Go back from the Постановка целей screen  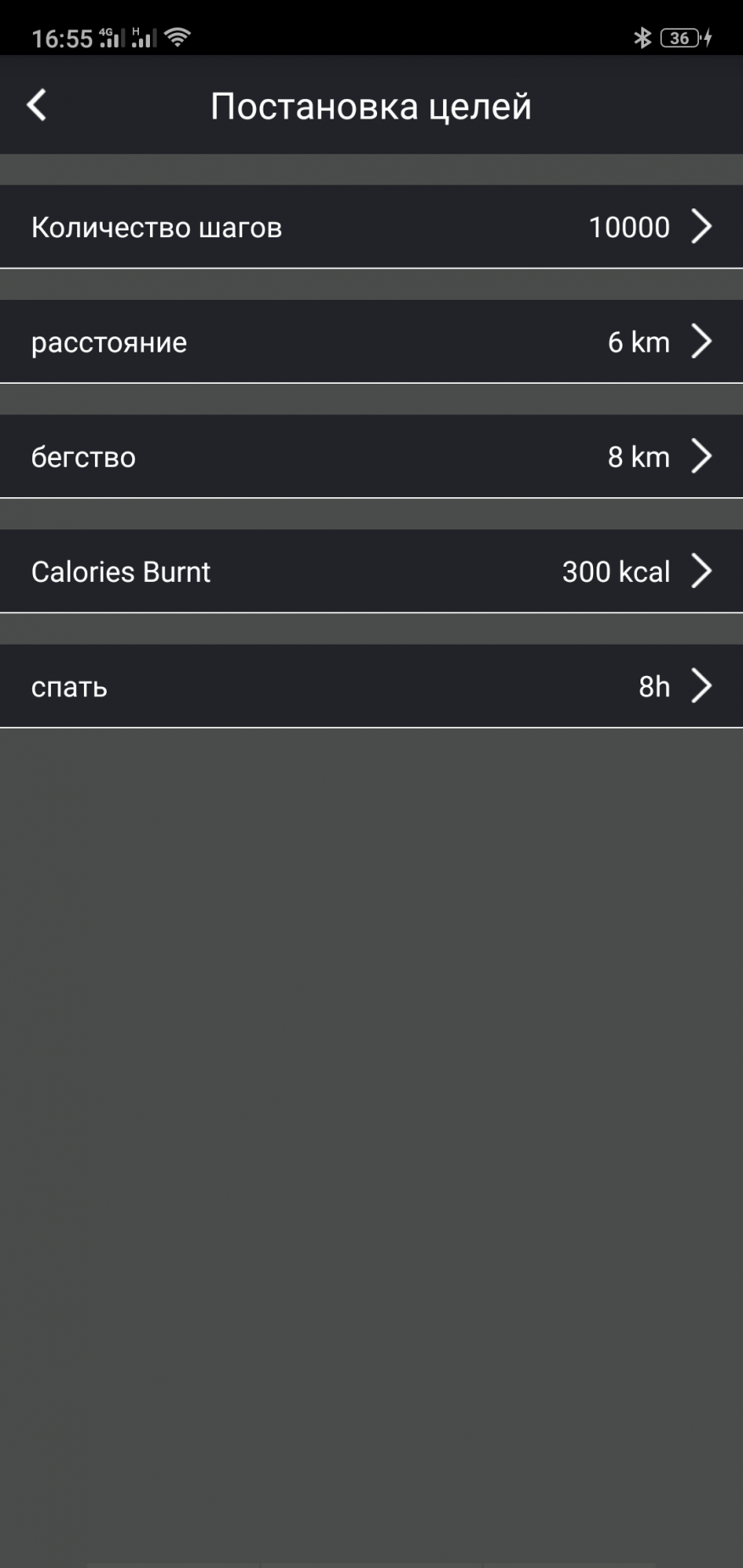[36, 106]
